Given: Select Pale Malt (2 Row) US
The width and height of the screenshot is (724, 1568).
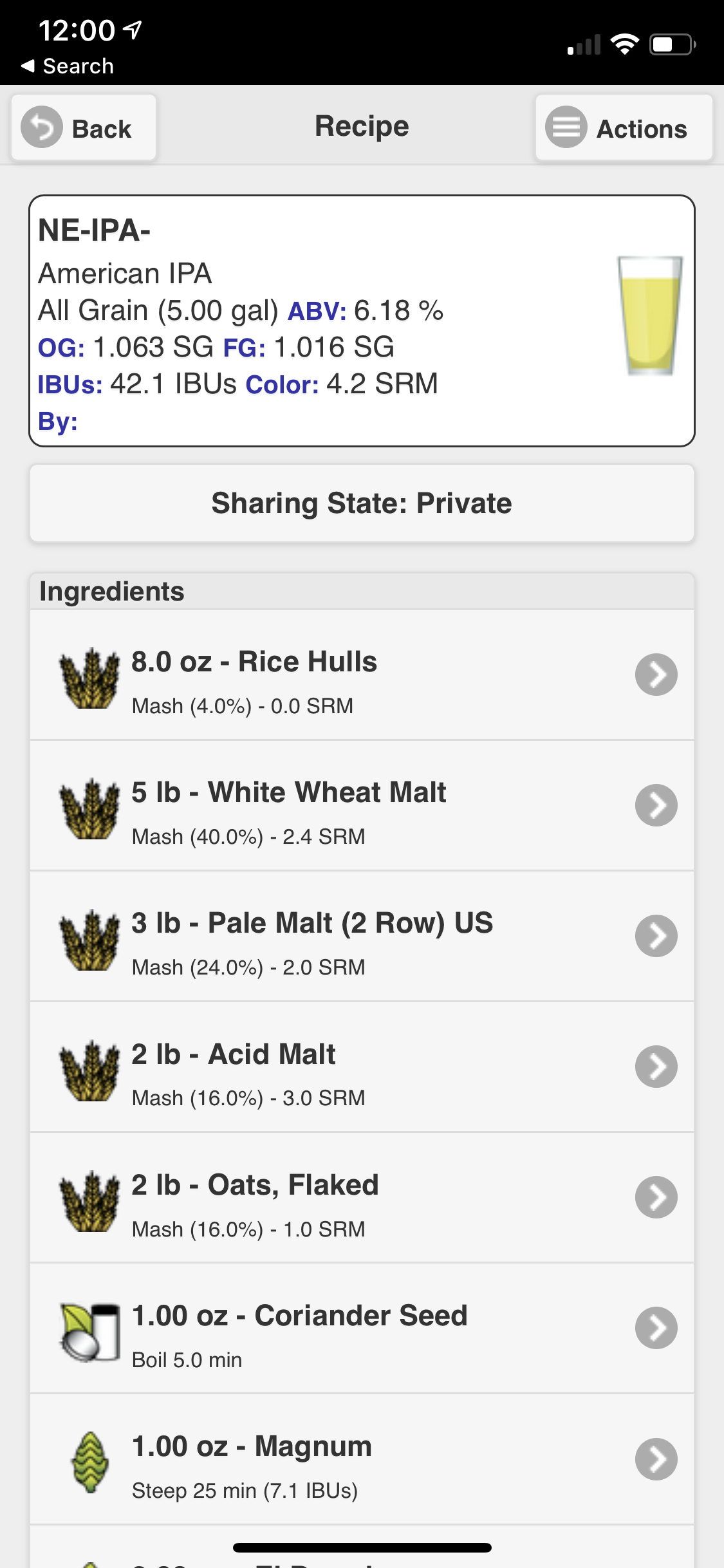Looking at the screenshot, I should pos(362,936).
